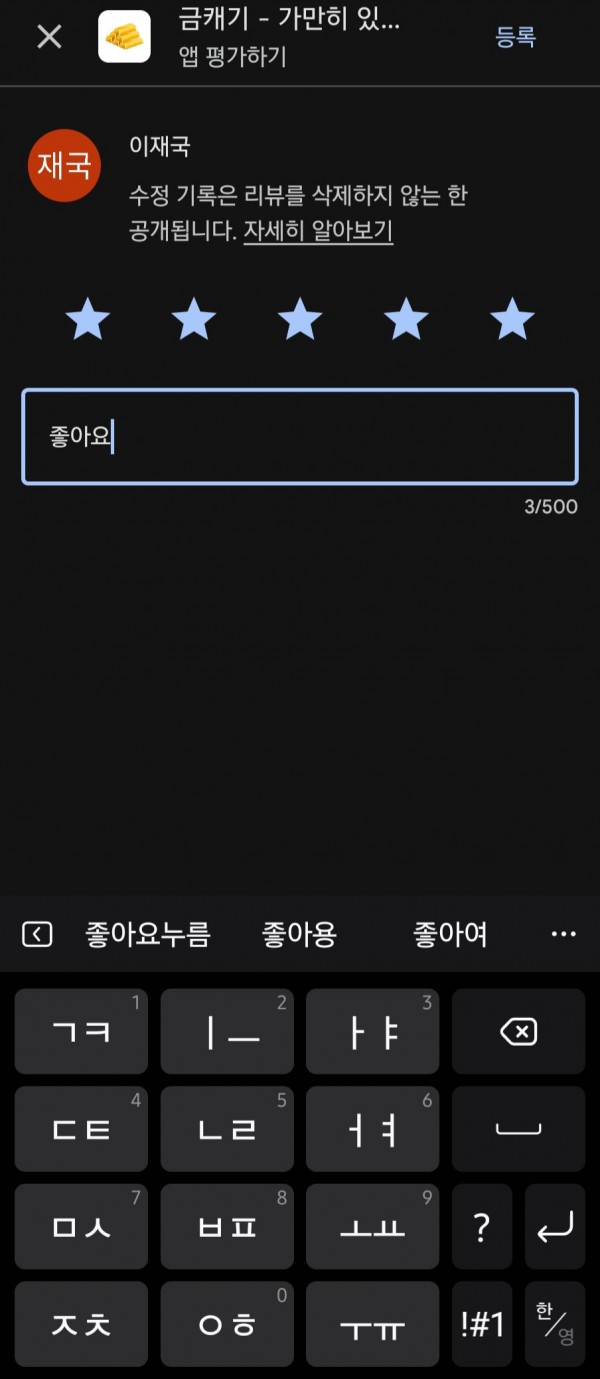Close the app review screen
The image size is (600, 1379).
(x=49, y=37)
